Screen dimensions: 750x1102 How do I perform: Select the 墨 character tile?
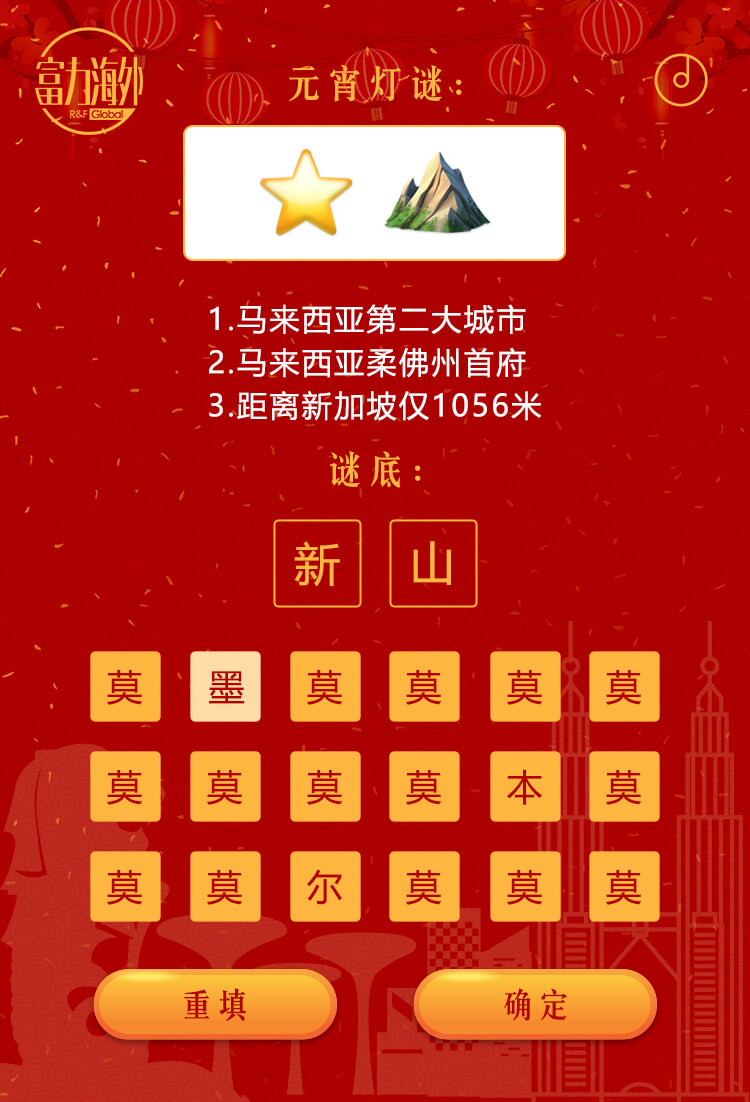225,687
